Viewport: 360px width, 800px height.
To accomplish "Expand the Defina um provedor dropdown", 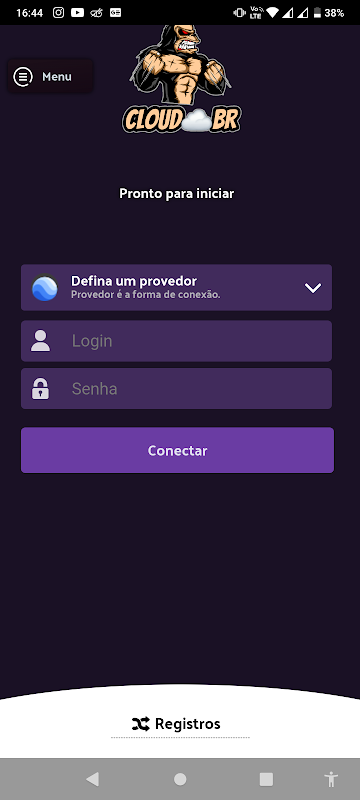I will [176, 287].
